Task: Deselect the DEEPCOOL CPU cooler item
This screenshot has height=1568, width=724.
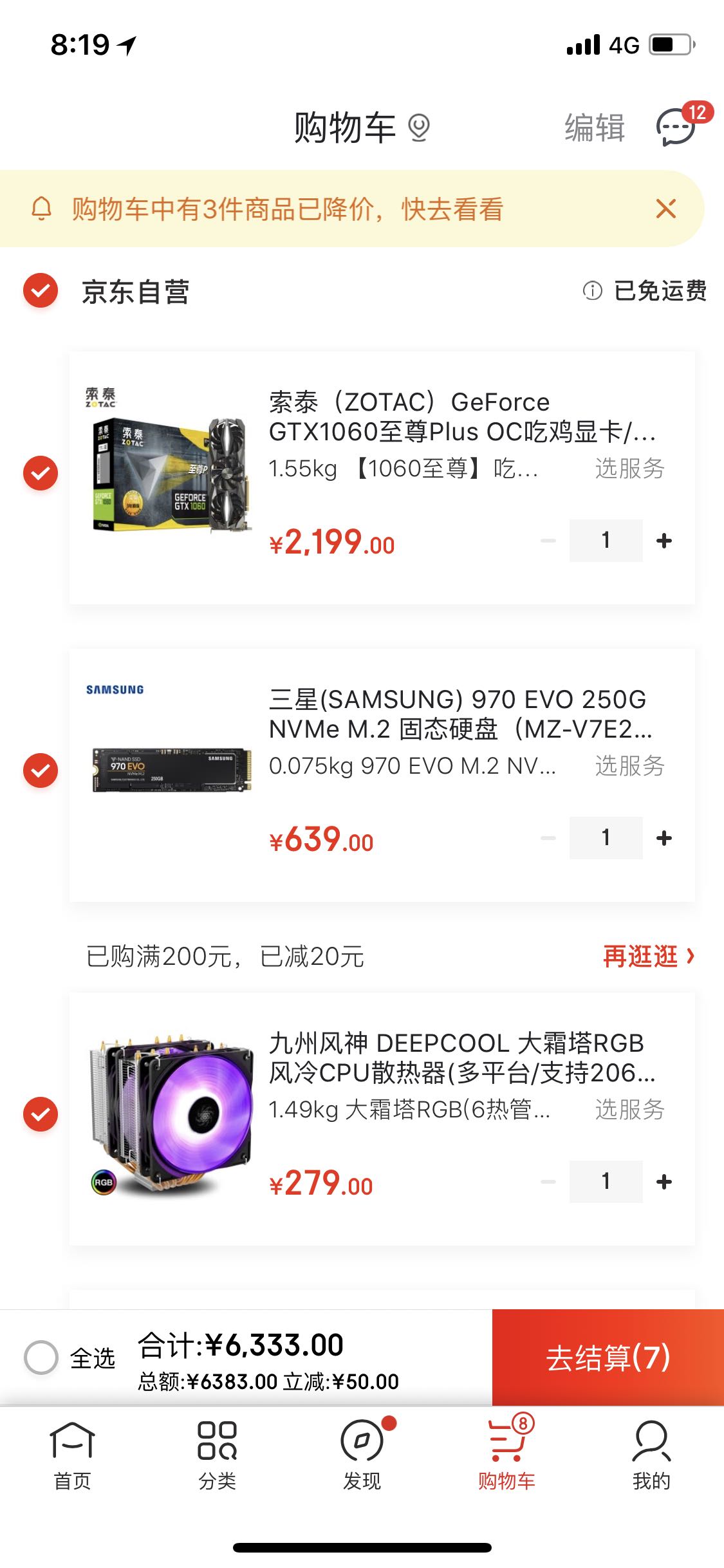Action: (x=41, y=1114)
